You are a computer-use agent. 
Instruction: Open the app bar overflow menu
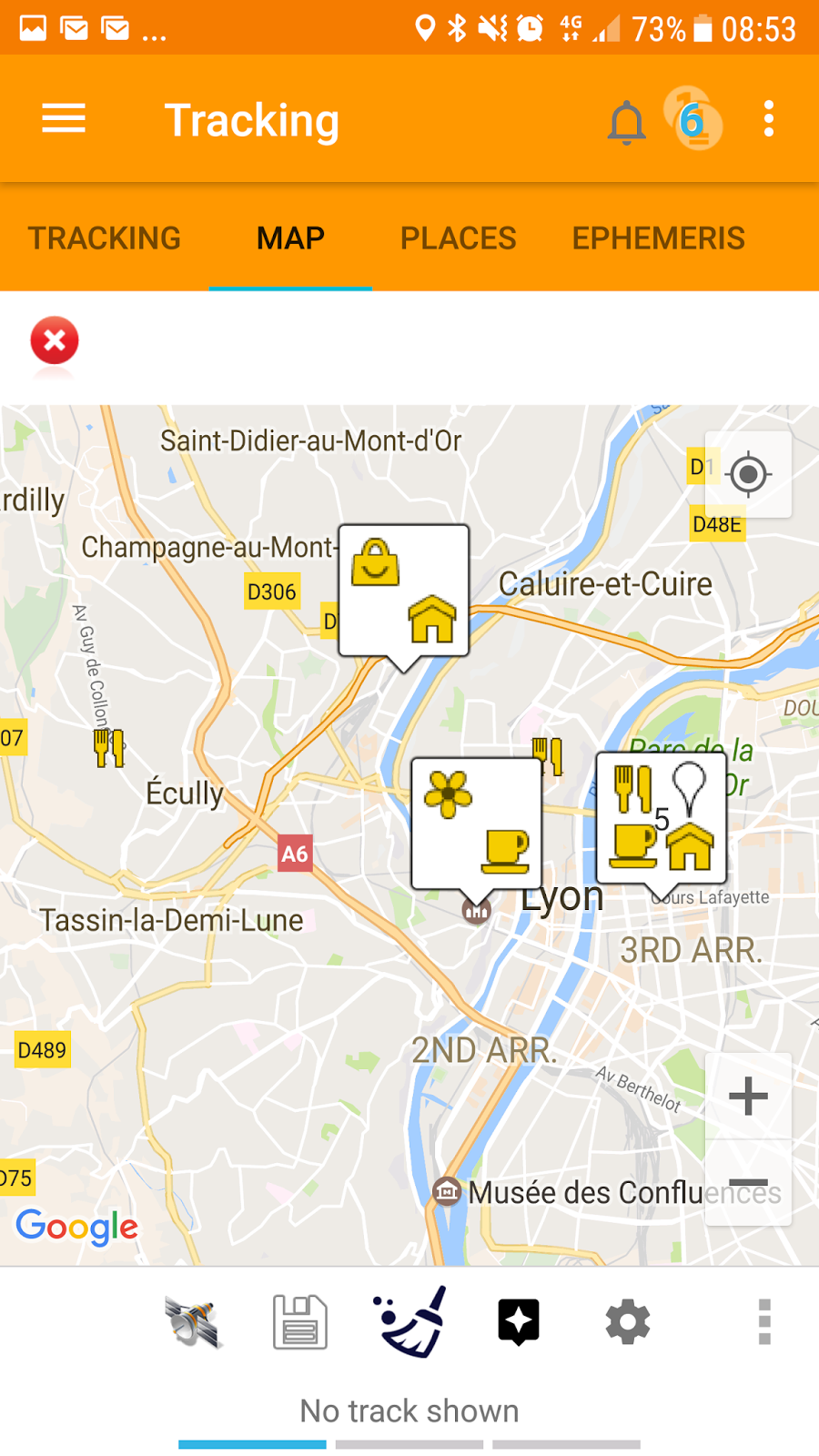click(769, 119)
